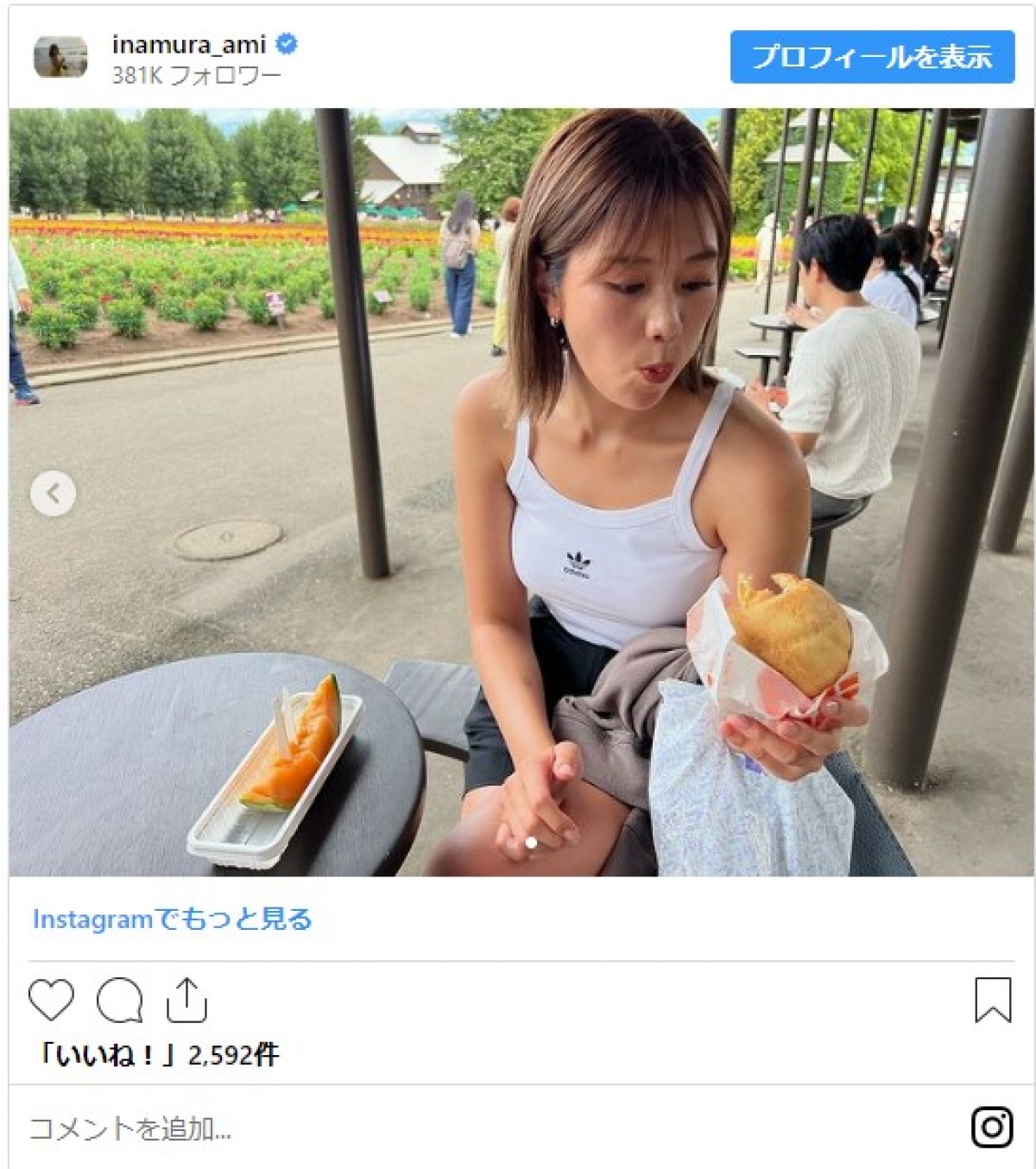1036x1169 pixels.
Task: Open the Instagramでもっと見る link
Action: point(172,919)
